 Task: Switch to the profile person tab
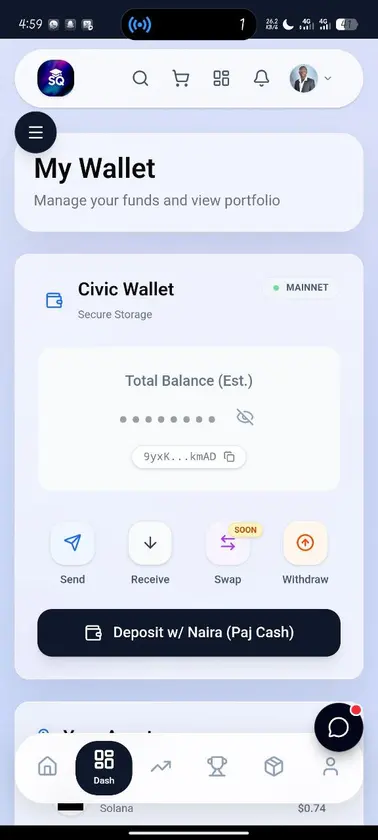[x=330, y=767]
